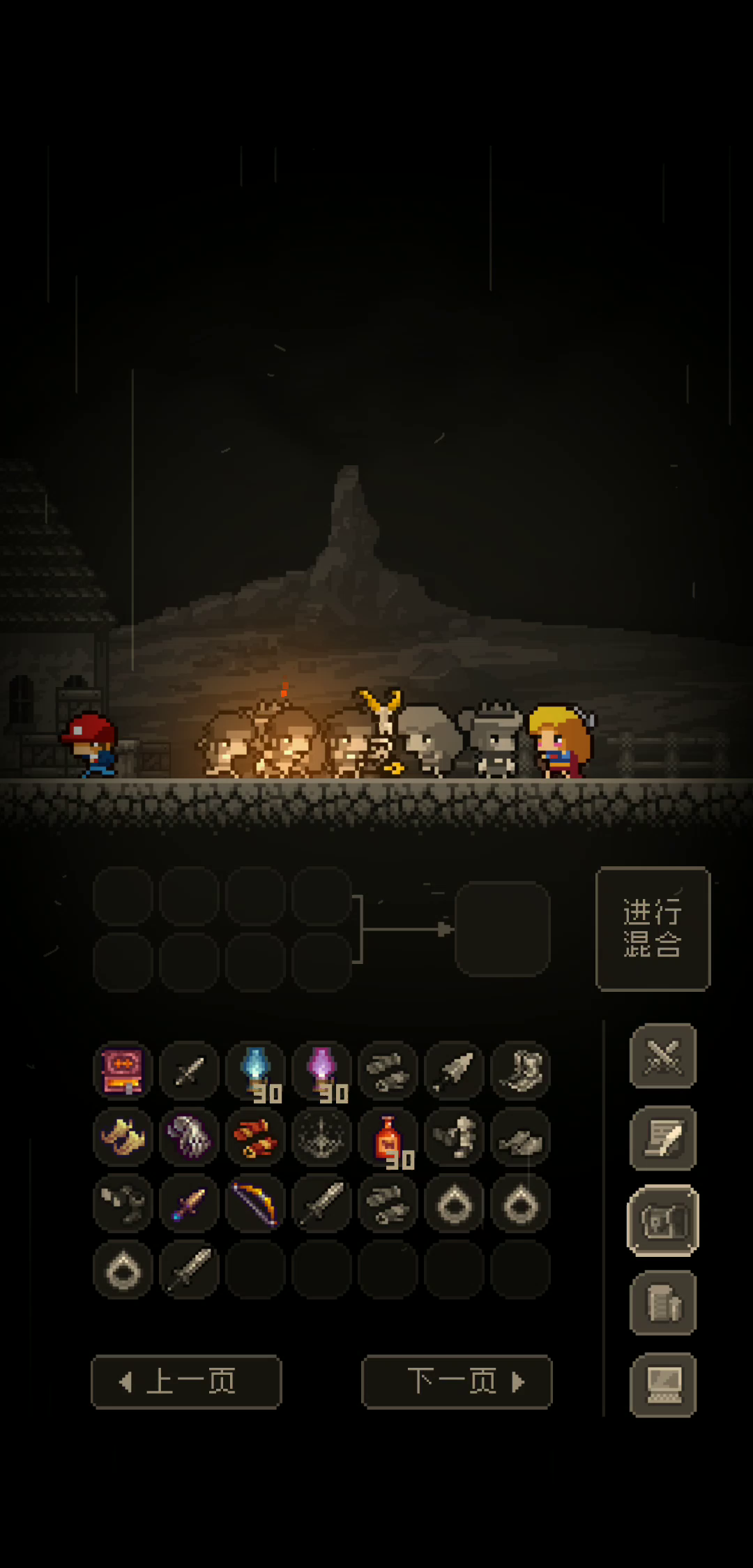753x1568 pixels.
Task: Select the blue flame lamp item
Action: click(x=255, y=1071)
